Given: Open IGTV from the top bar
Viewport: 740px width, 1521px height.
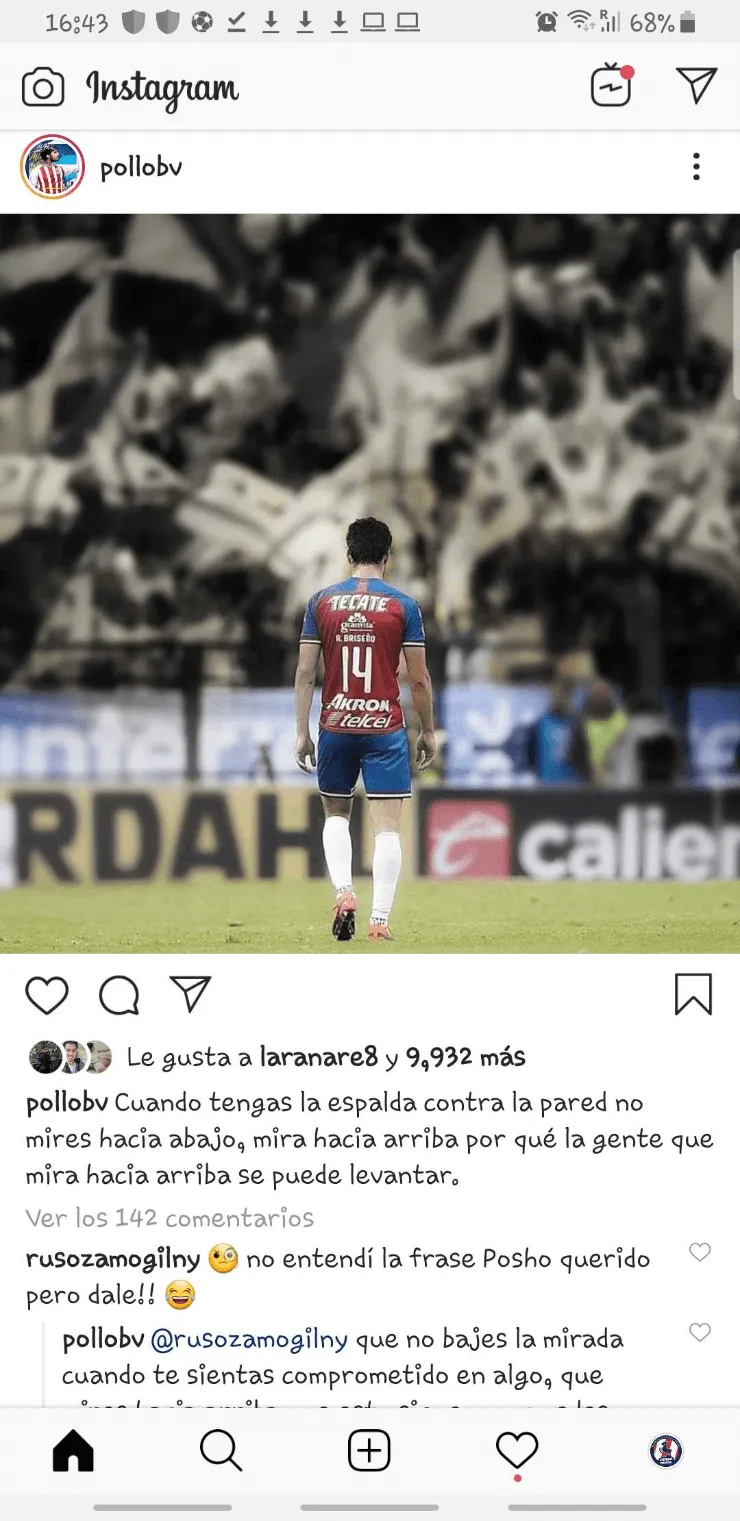Looking at the screenshot, I should (611, 86).
